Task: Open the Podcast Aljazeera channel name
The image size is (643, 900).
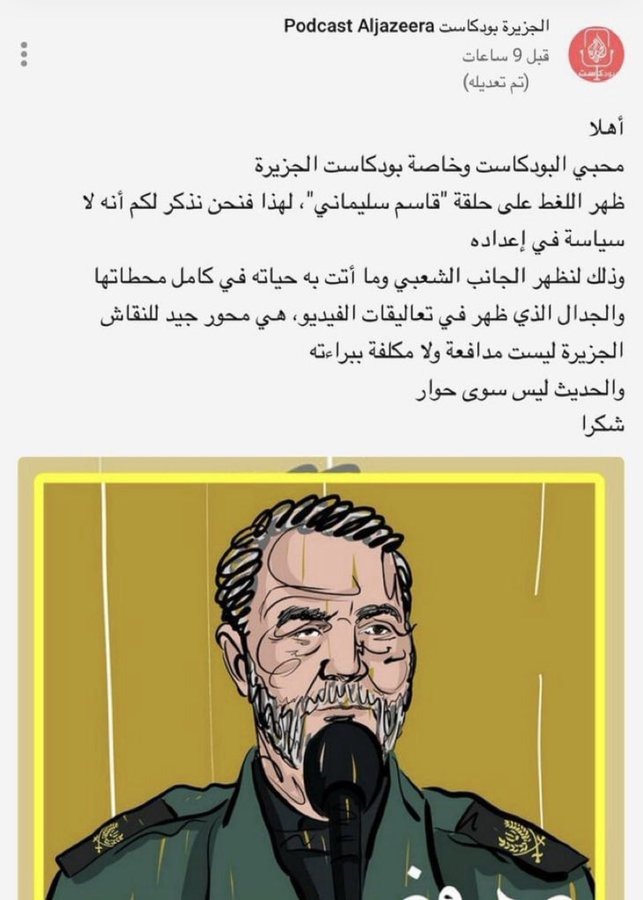Action: pos(419,27)
